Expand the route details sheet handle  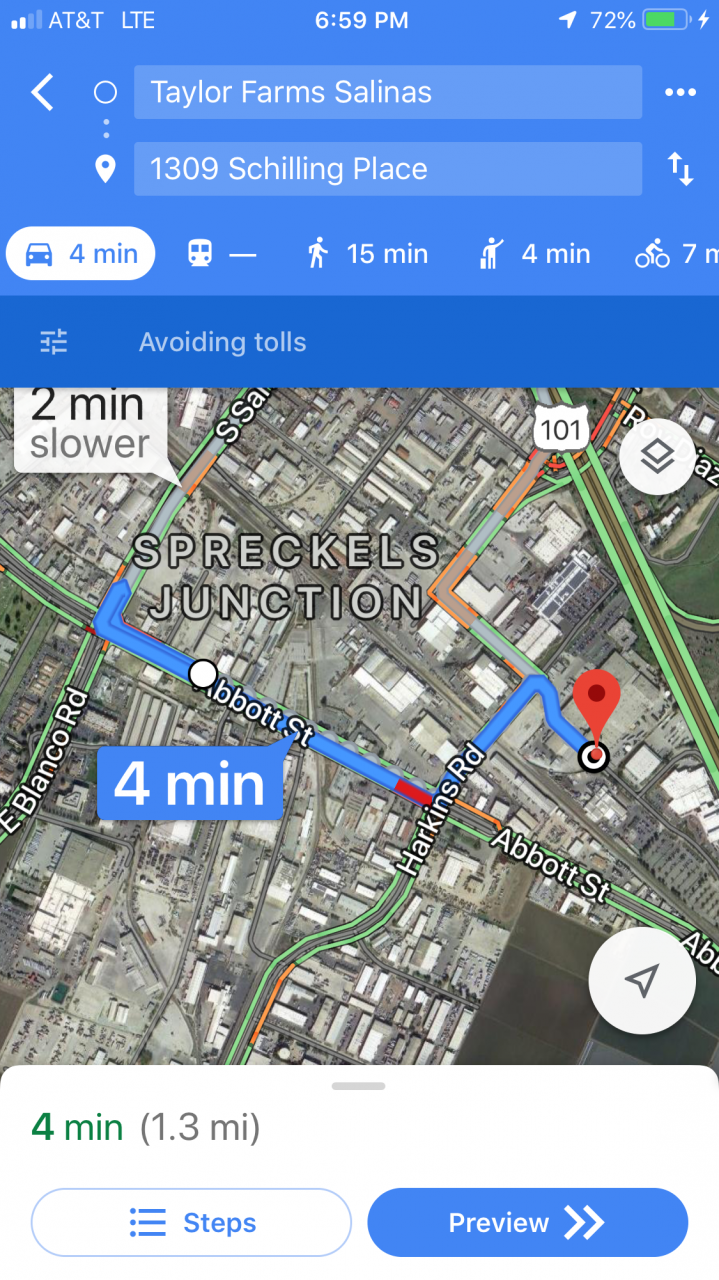(359, 1086)
